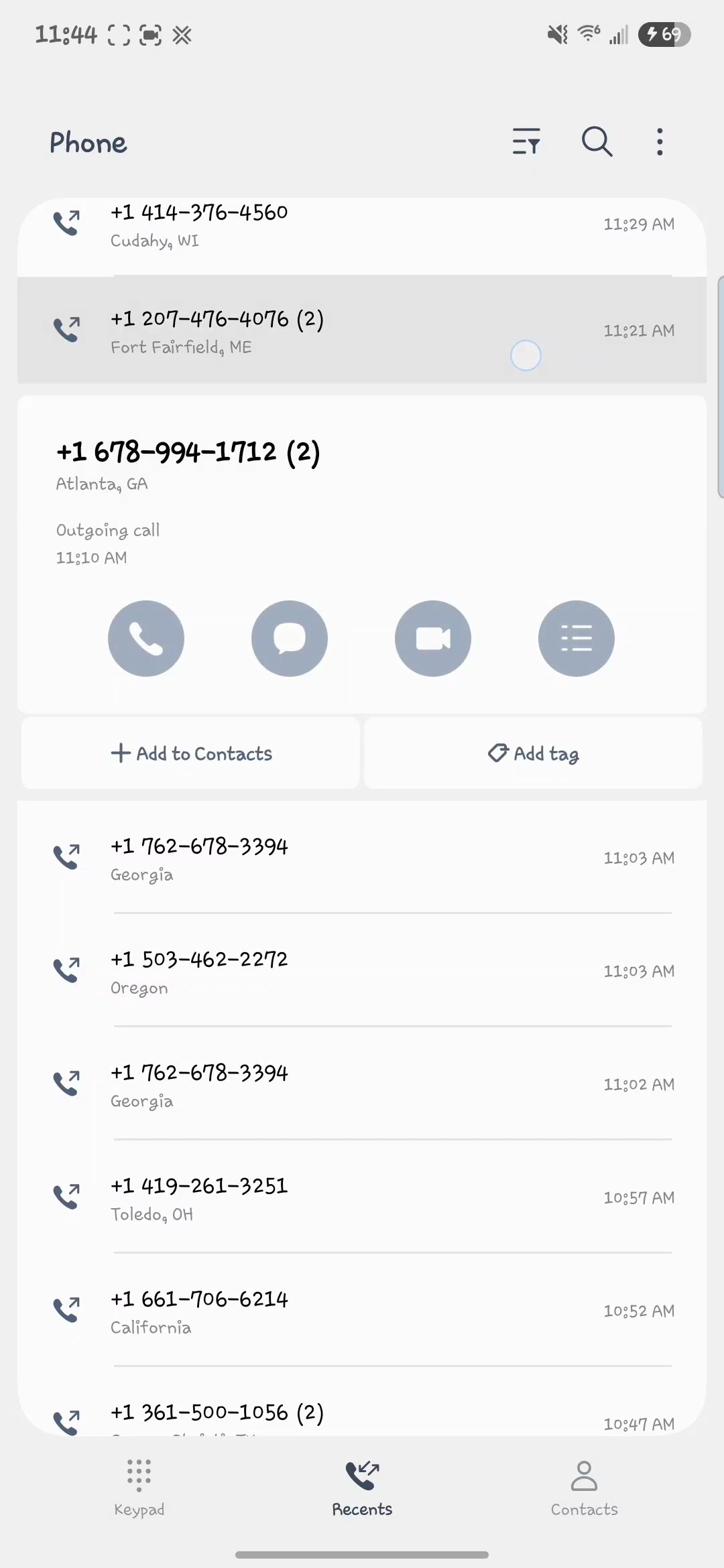Open the +1 361-500-1056 call entry
This screenshot has width=724, height=1568.
[x=362, y=1414]
